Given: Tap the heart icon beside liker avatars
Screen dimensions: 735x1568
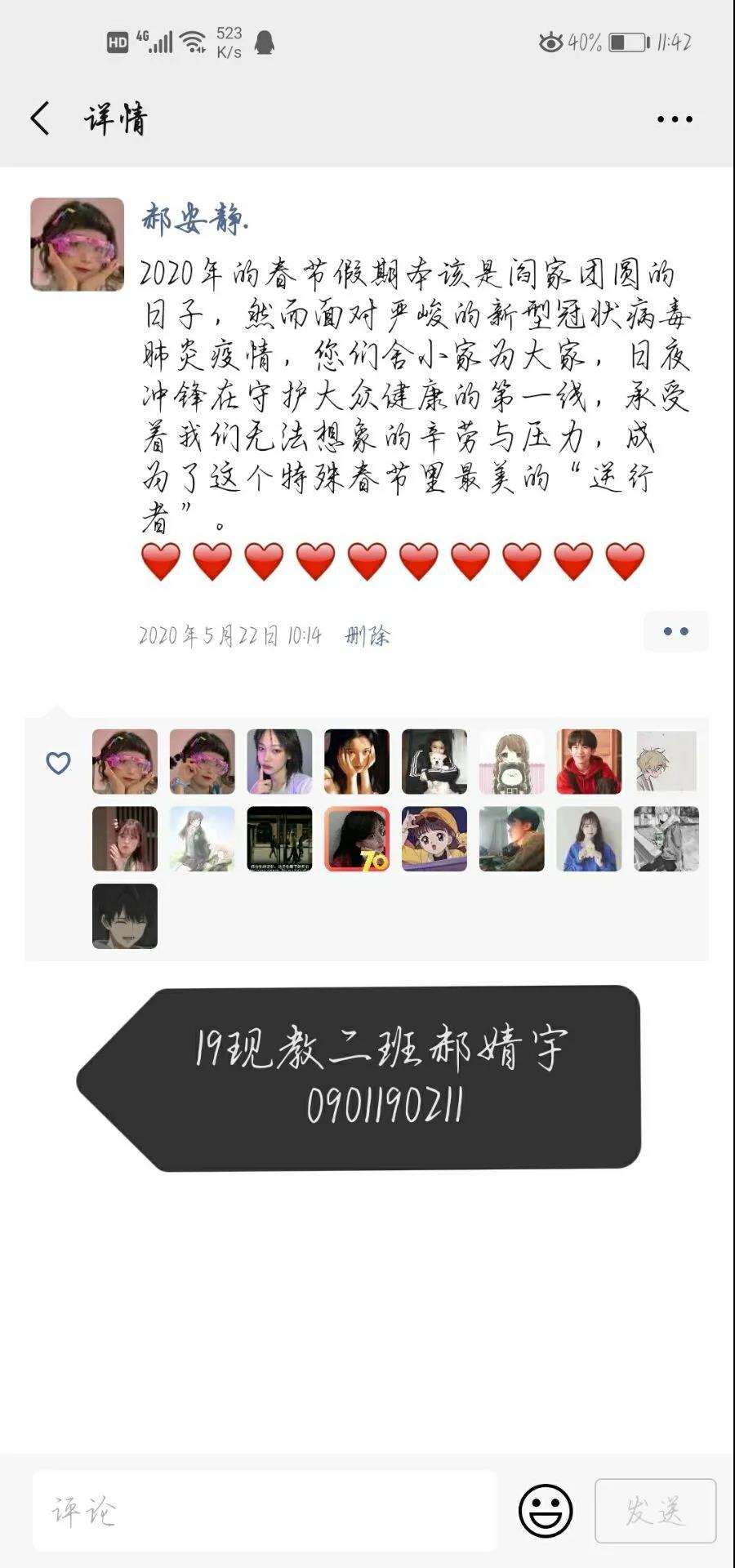Looking at the screenshot, I should coord(58,763).
